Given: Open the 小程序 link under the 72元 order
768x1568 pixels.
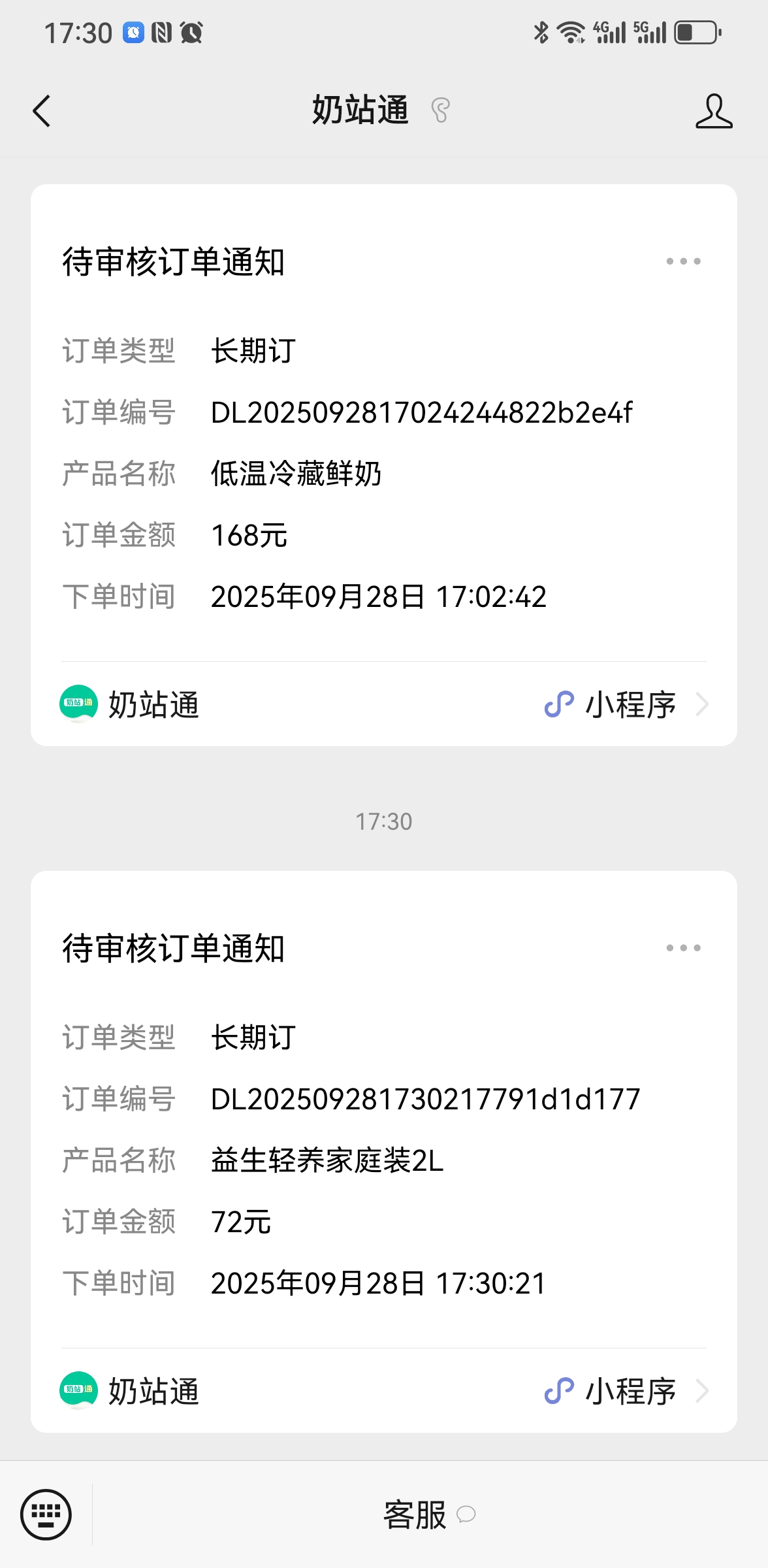Looking at the screenshot, I should point(626,1392).
